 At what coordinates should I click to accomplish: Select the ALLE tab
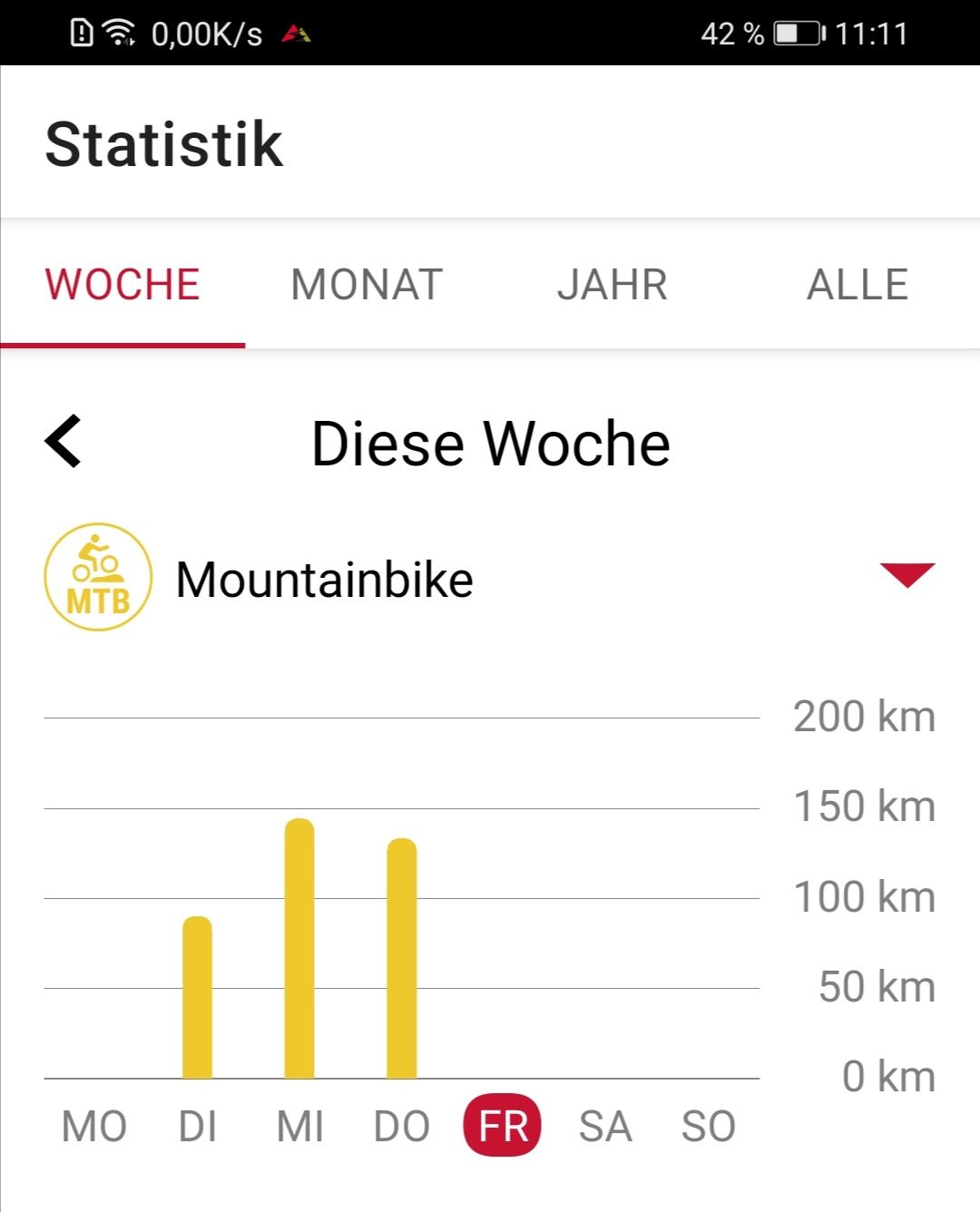point(857,285)
